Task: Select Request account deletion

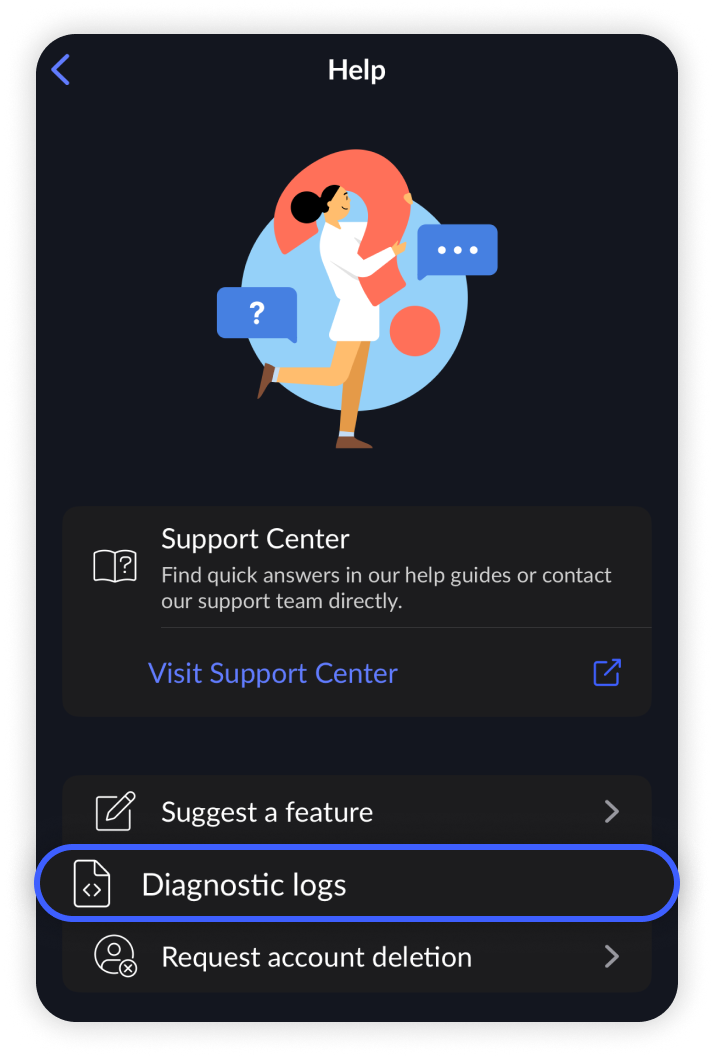Action: 356,957
